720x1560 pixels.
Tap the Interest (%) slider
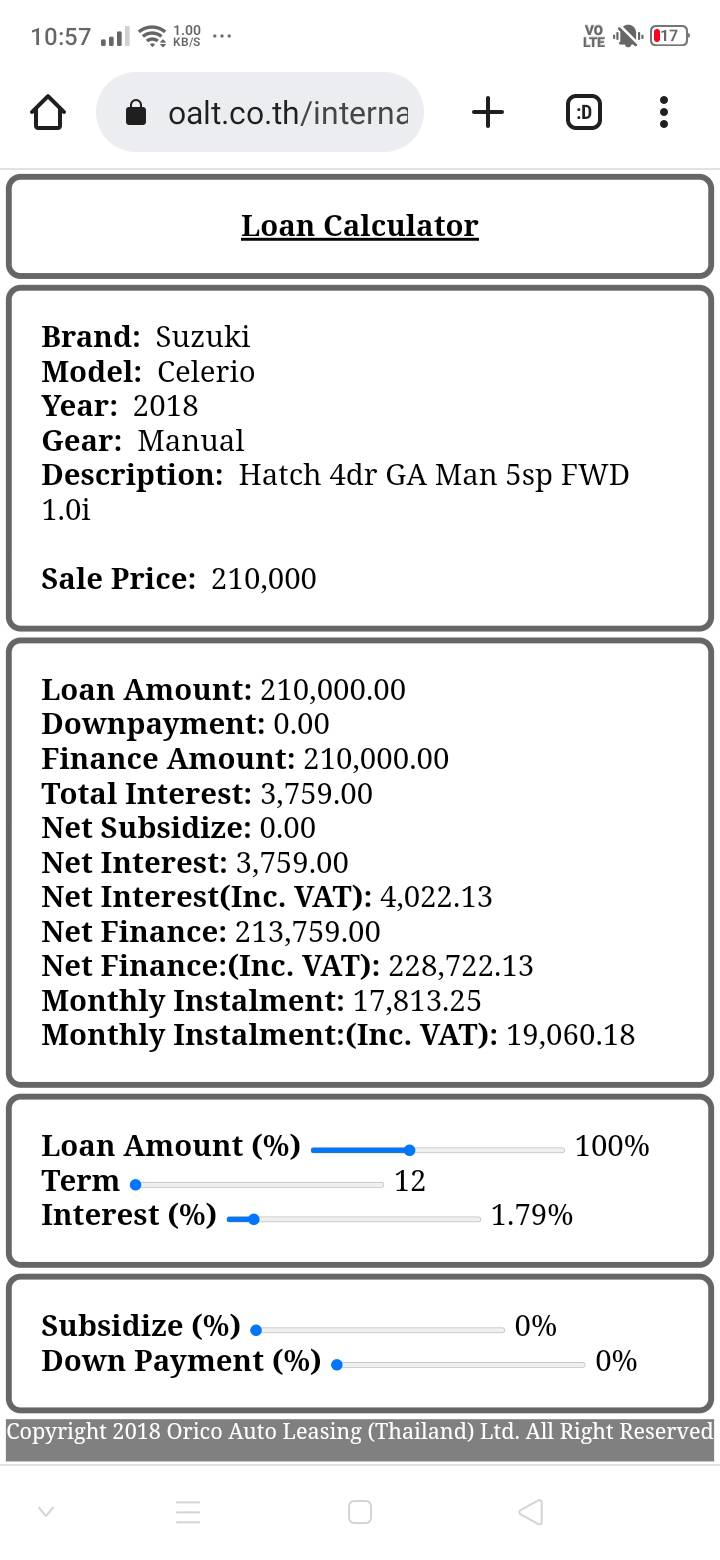[x=353, y=1219]
